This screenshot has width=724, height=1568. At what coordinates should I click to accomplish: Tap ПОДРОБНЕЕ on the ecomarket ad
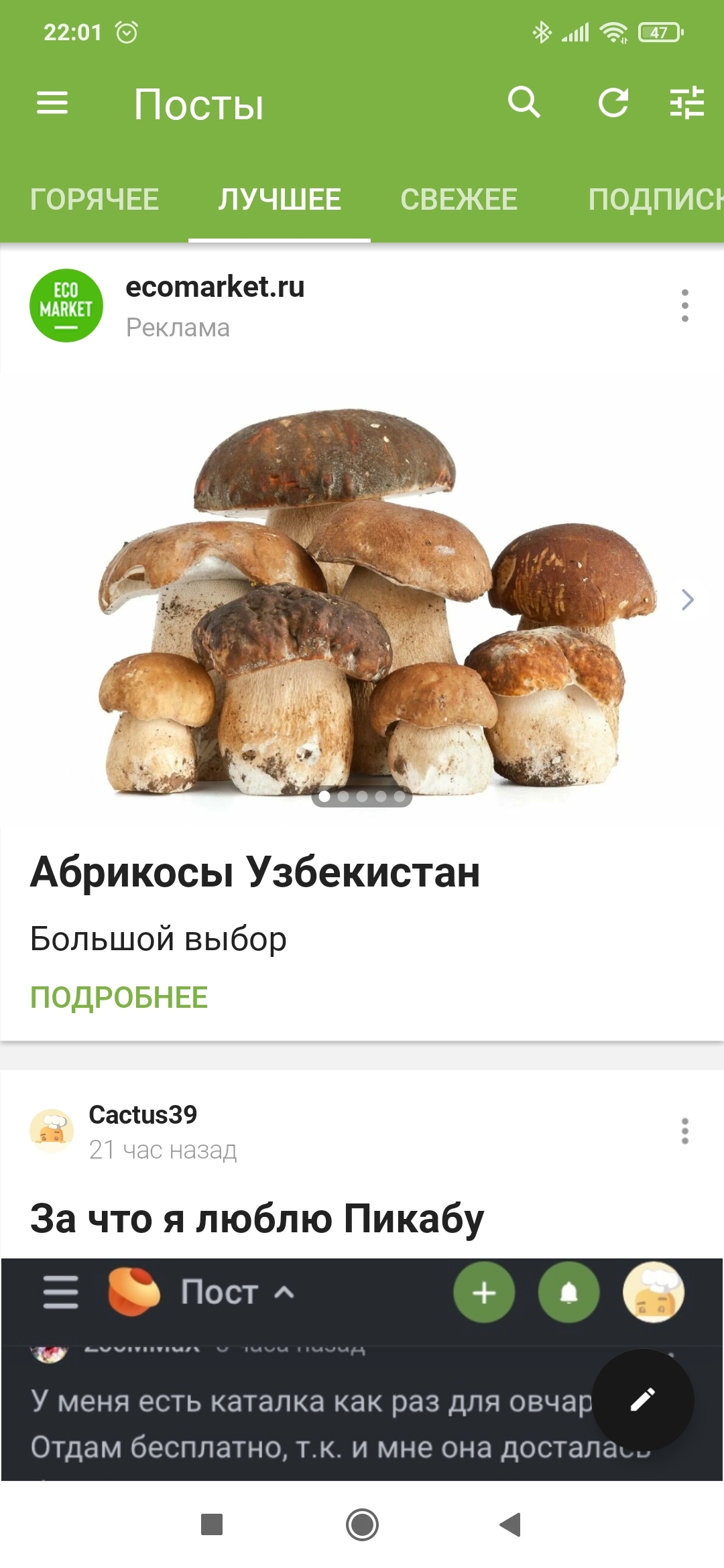[119, 998]
